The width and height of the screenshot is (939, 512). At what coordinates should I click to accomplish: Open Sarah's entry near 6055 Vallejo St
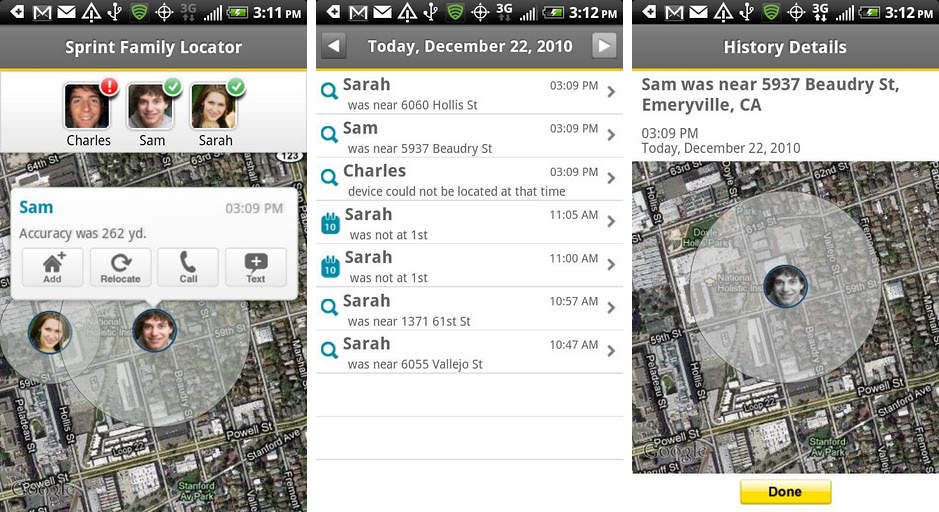pyautogui.click(x=469, y=351)
